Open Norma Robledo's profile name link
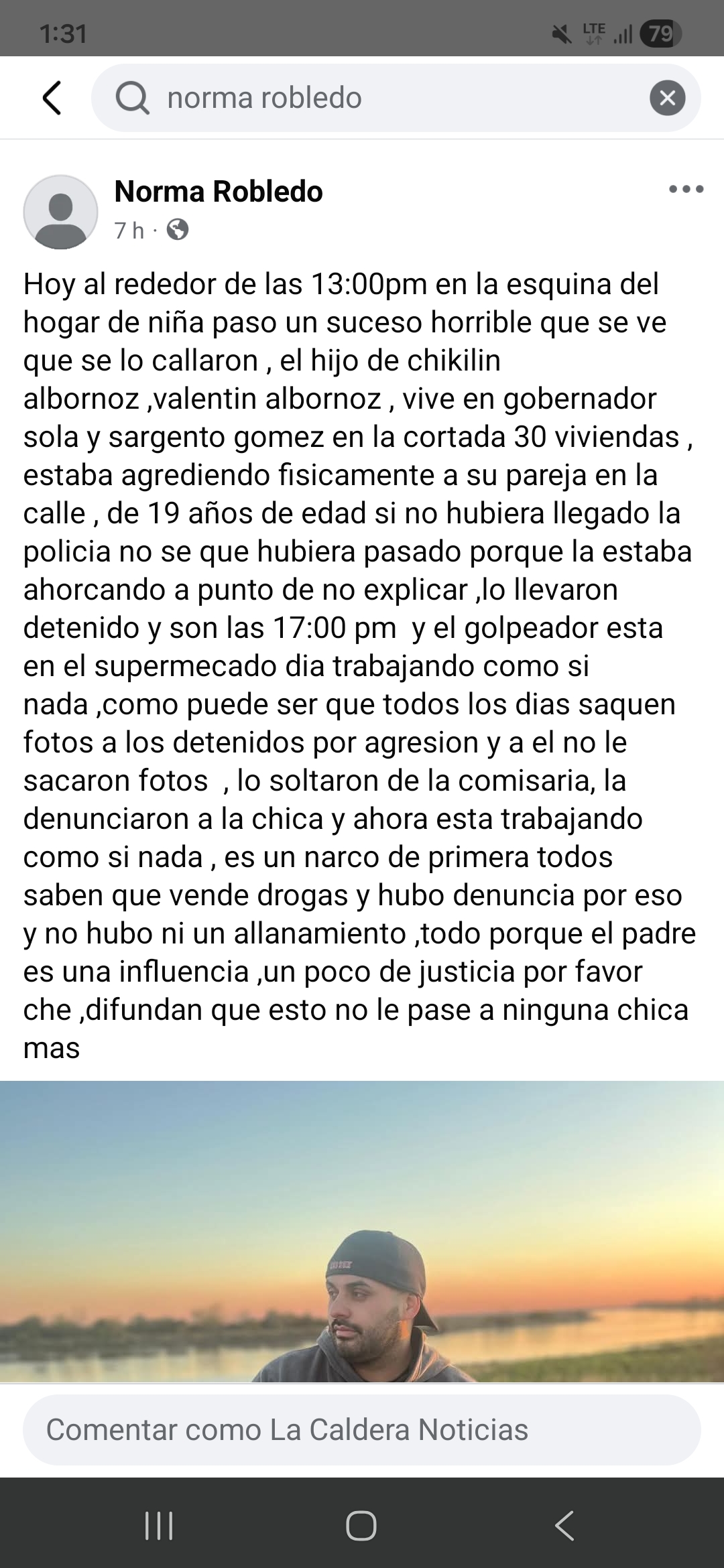 pos(219,192)
